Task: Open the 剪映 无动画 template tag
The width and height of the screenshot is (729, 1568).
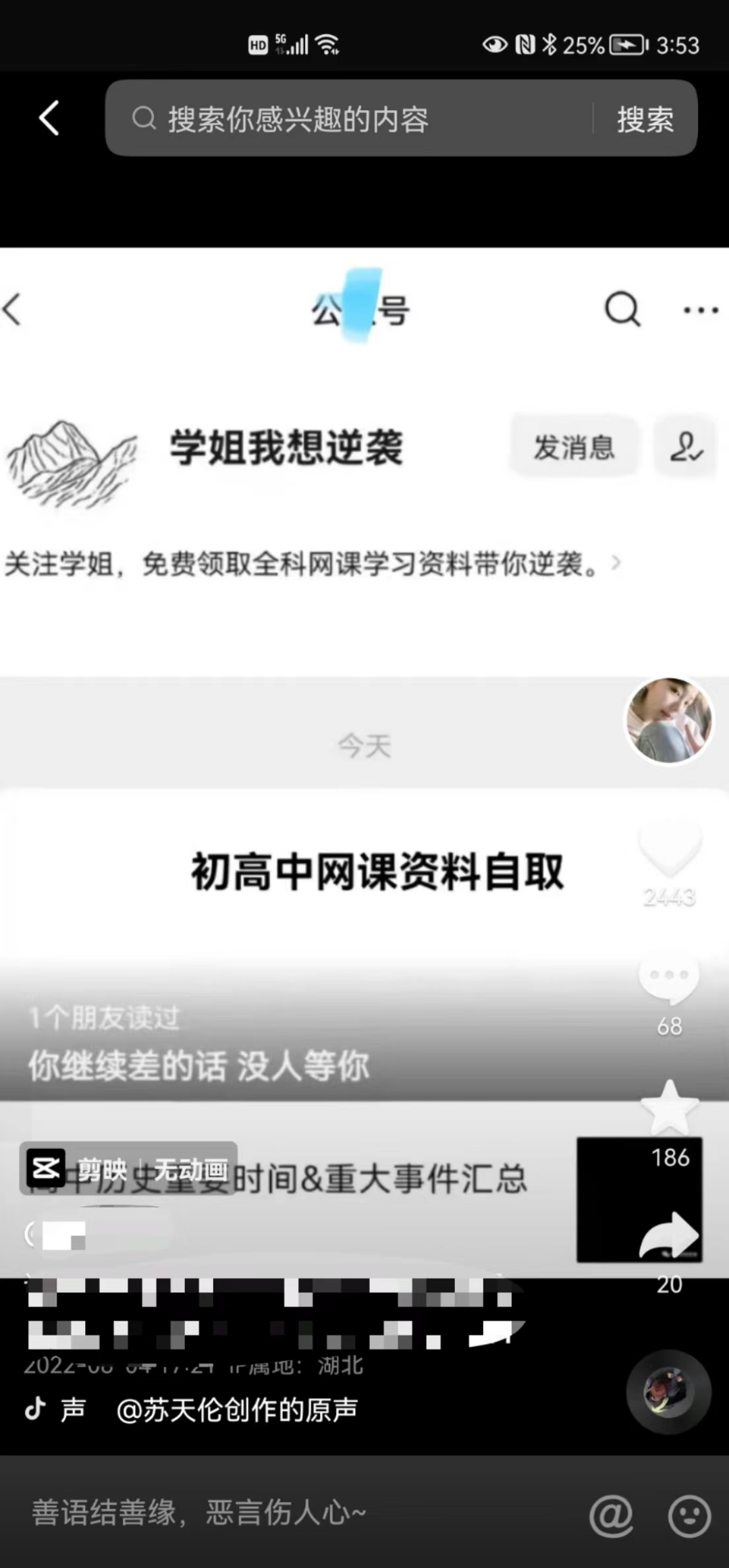Action: [128, 1169]
